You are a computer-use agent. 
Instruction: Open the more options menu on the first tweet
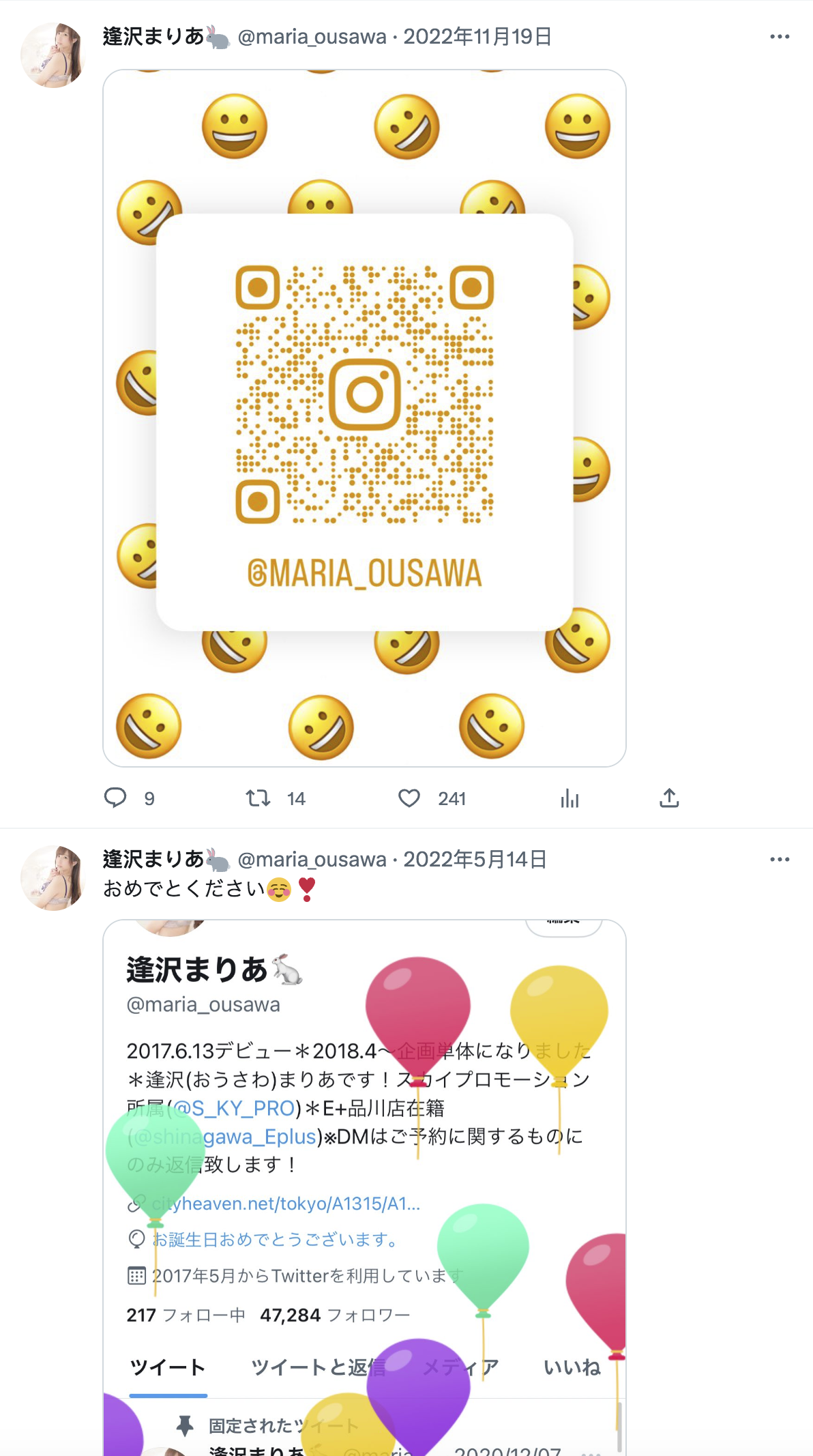point(779,38)
